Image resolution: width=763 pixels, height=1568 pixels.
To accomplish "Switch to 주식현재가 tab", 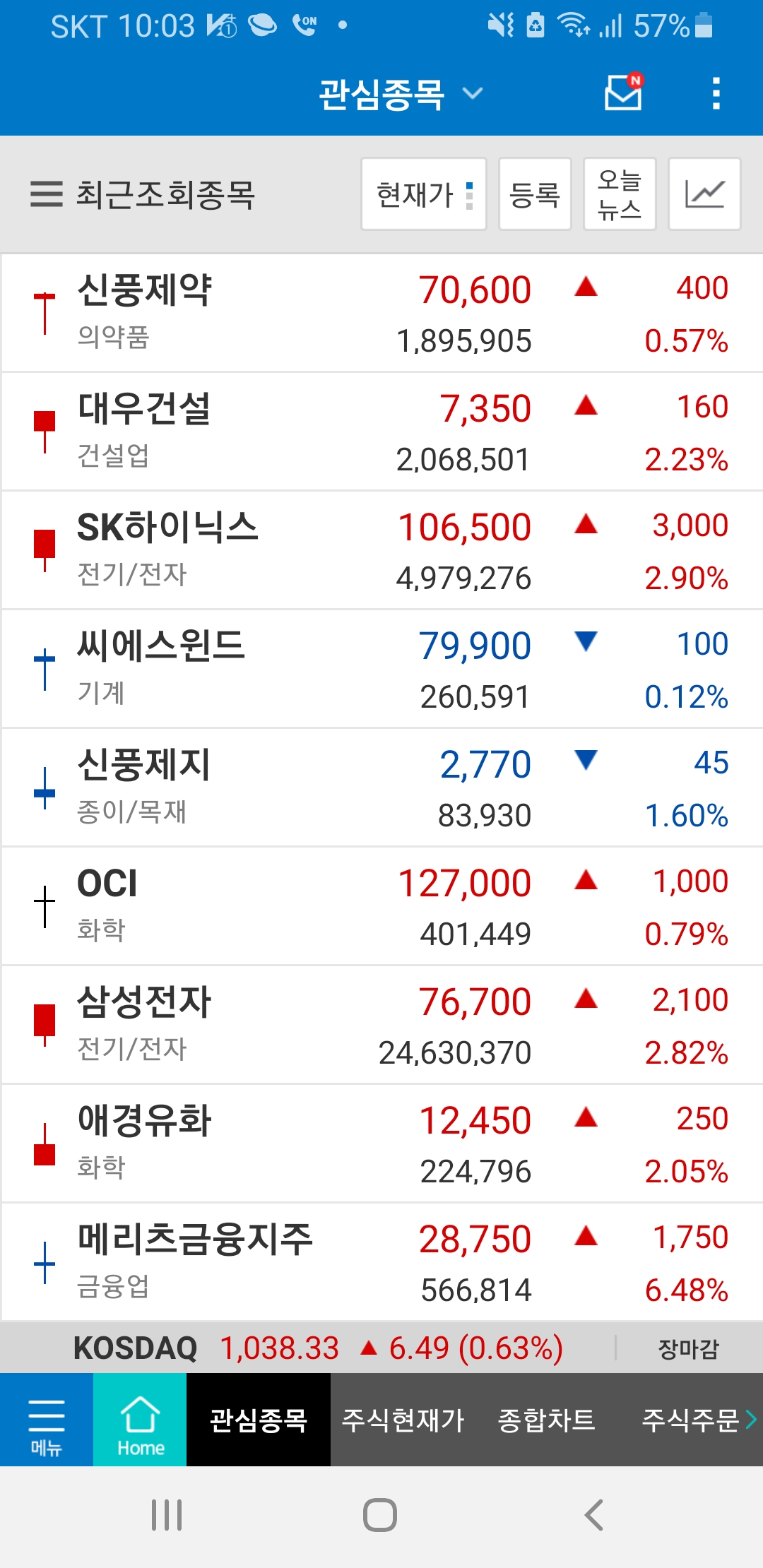I will tap(403, 1420).
